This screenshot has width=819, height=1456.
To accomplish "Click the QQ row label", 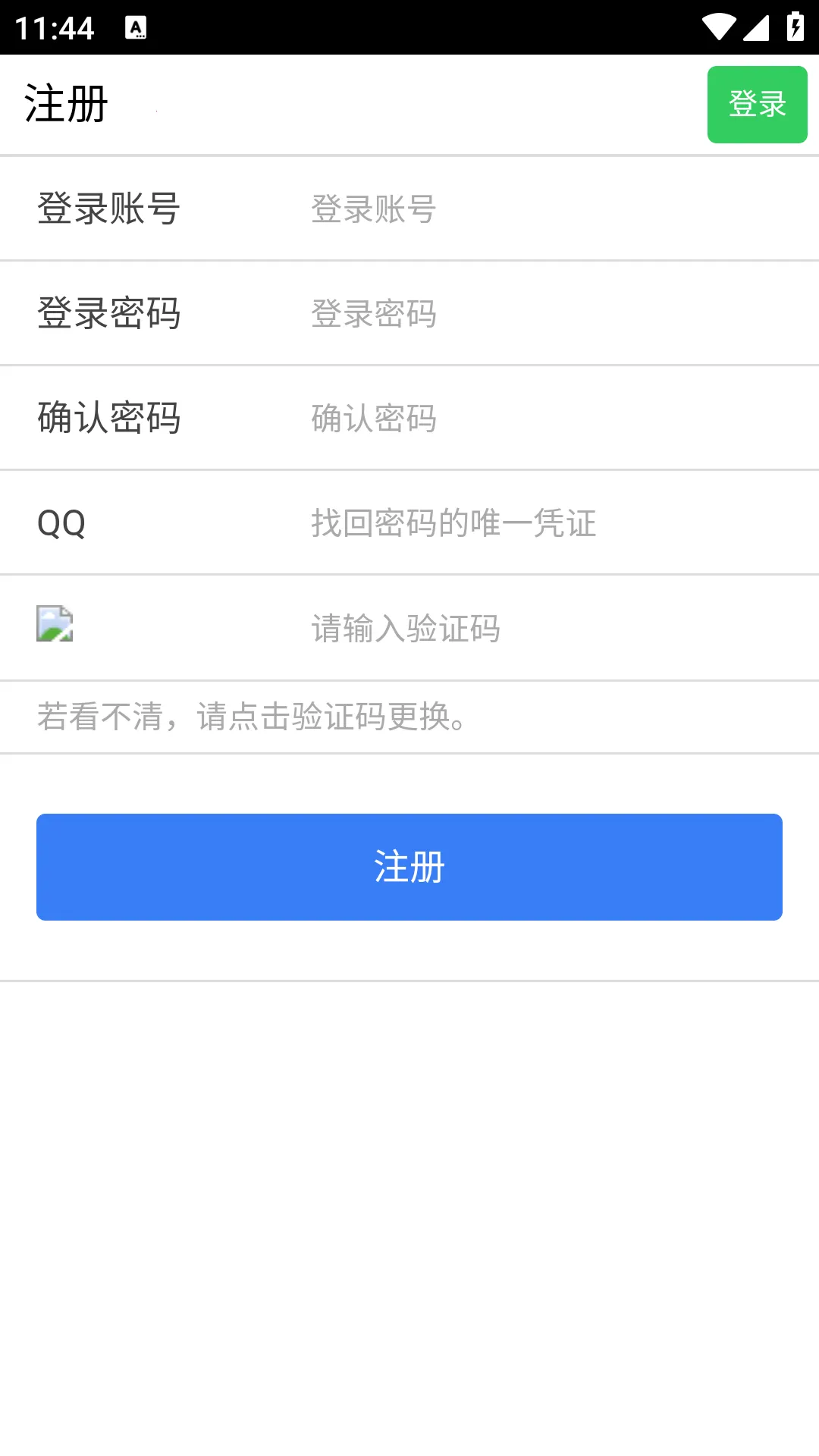I will point(59,522).
